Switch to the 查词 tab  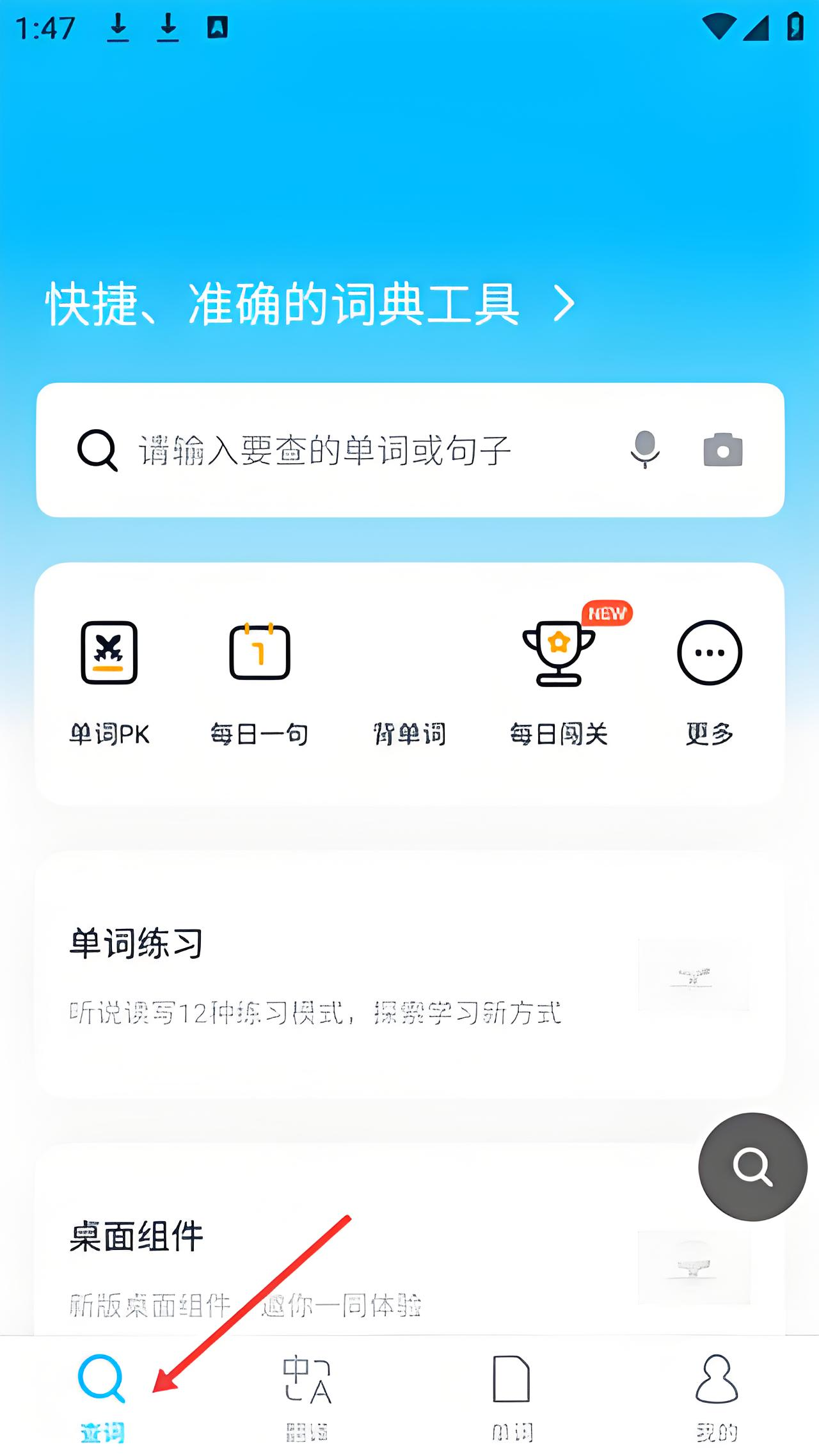(102, 1398)
